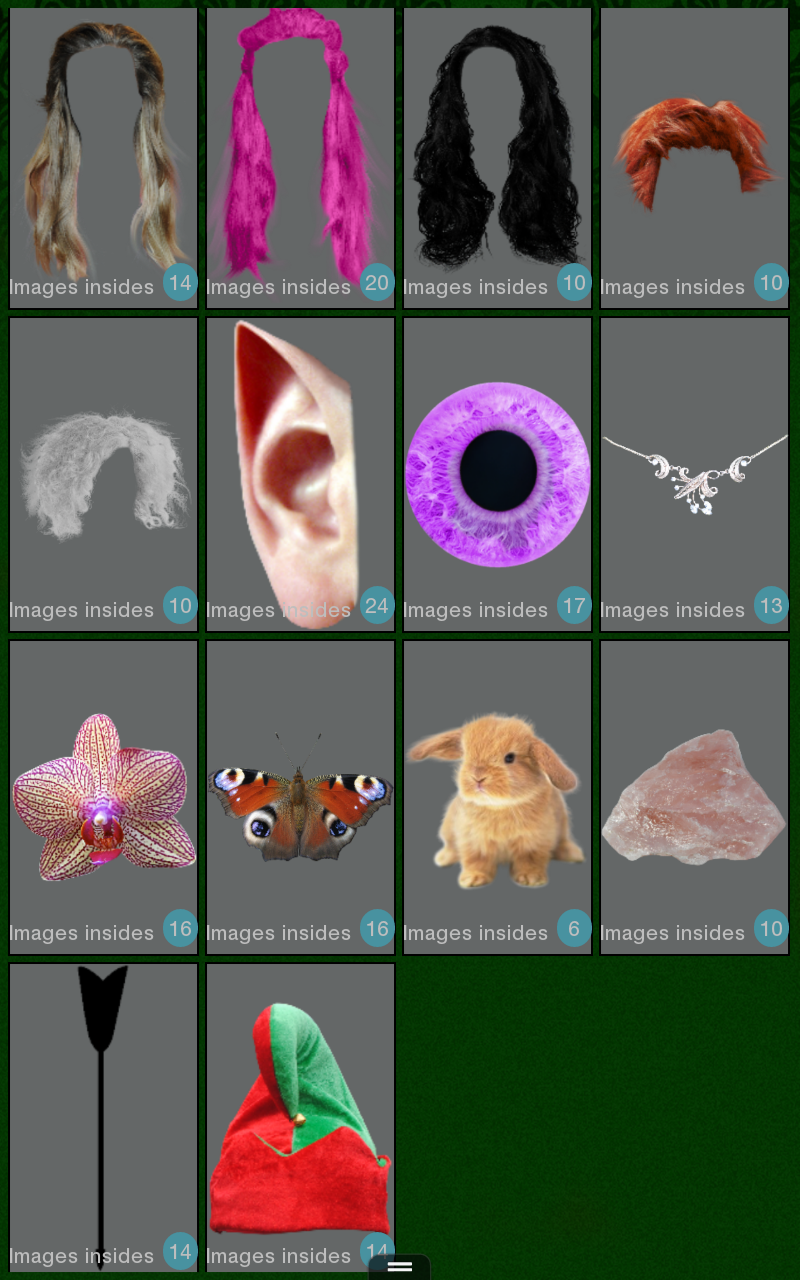Choose the orange short hair pack
This screenshot has width=800, height=1280.
pos(694,150)
